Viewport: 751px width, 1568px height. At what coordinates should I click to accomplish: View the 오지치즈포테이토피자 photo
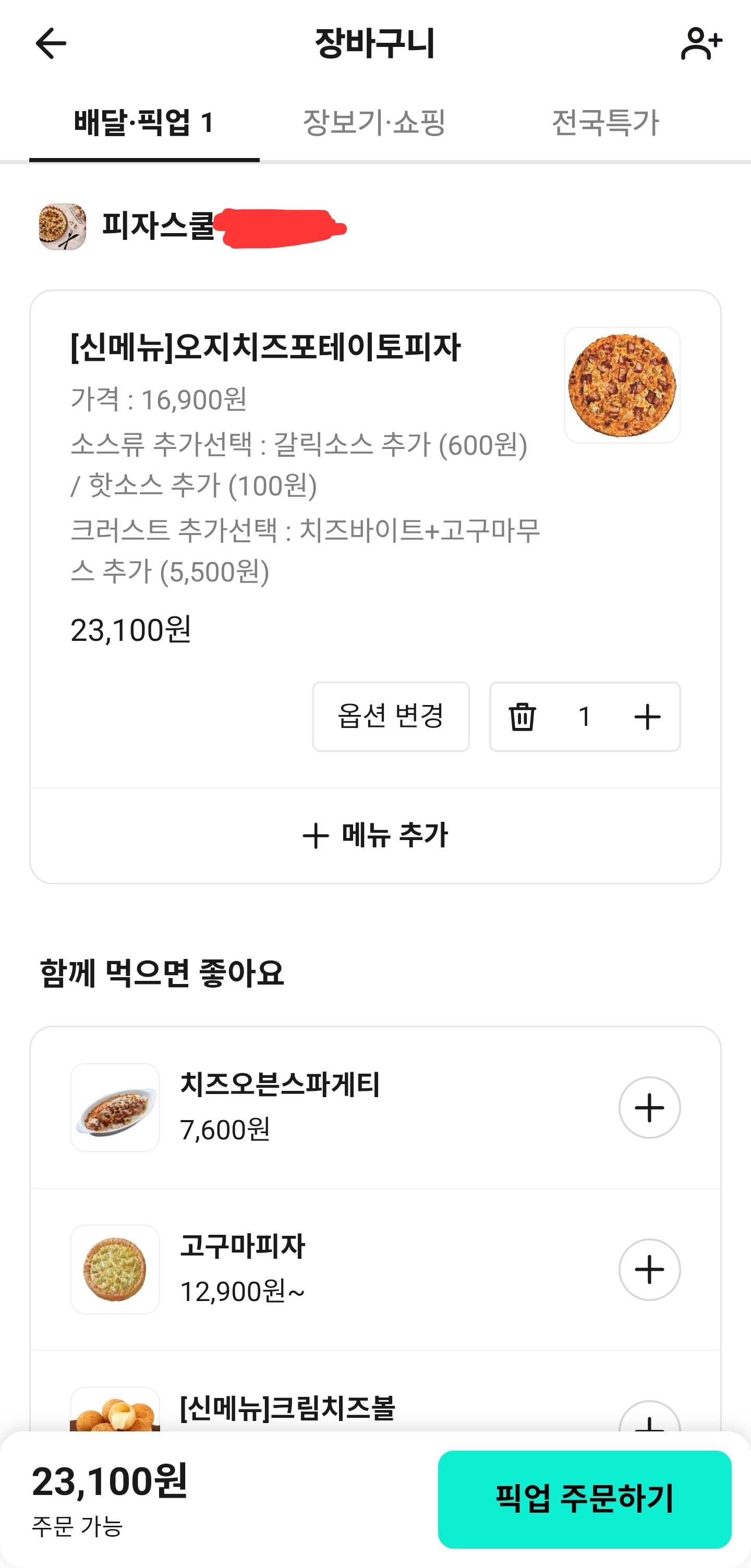(622, 385)
